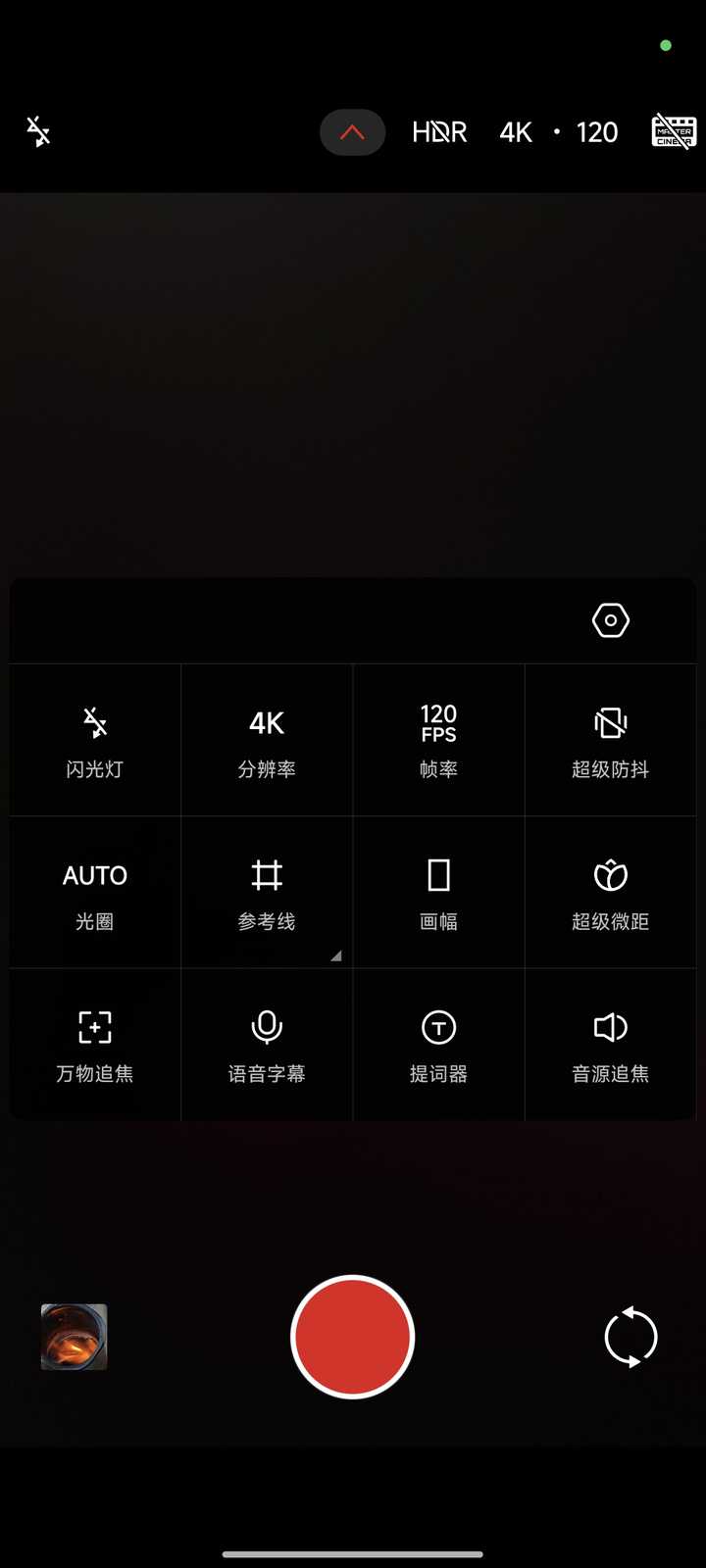Select the 闪光灯 flash tile

(x=95, y=740)
